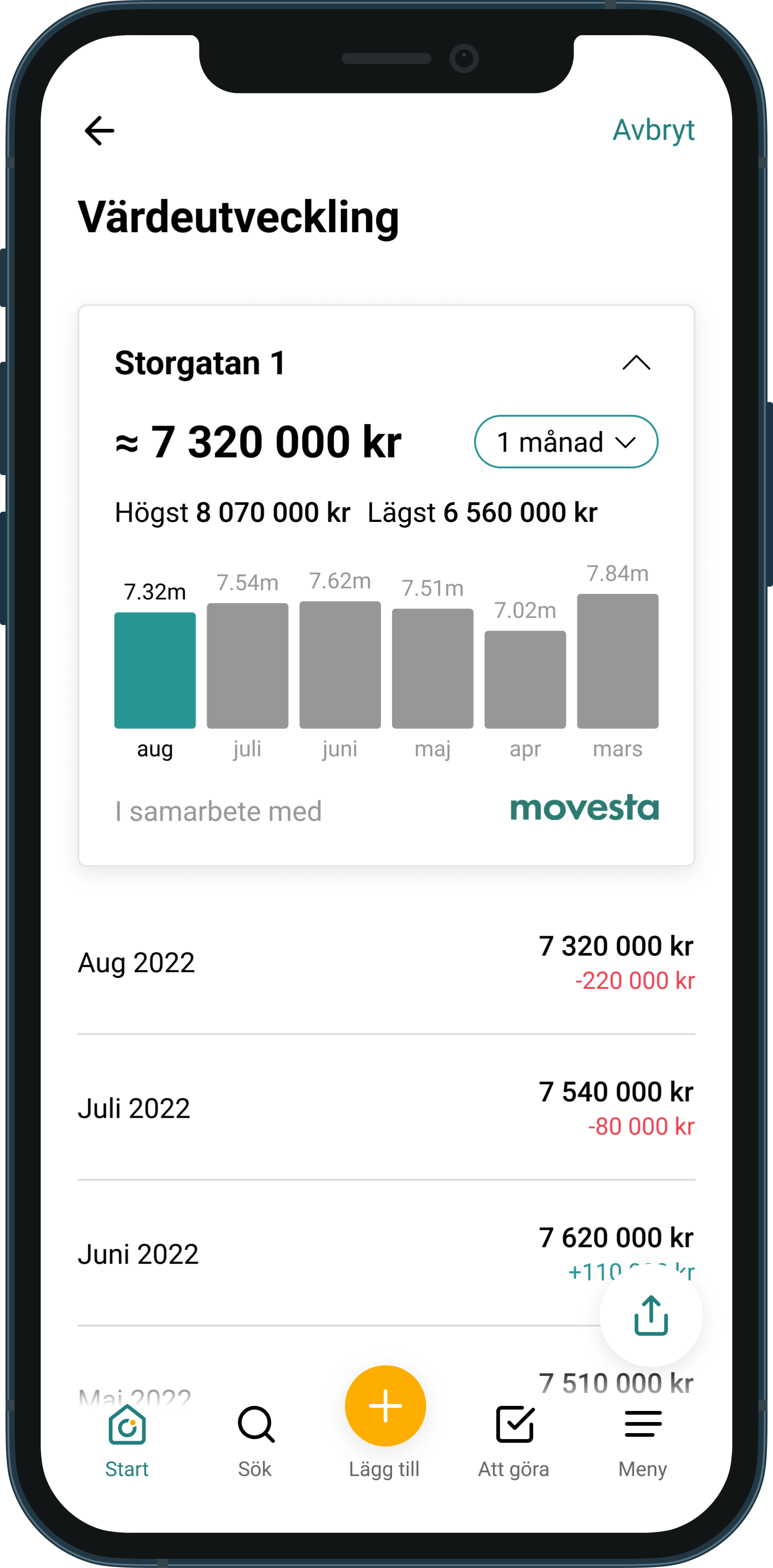This screenshot has width=773, height=1568.
Task: Tap the Lägg till plus button
Action: [385, 1406]
